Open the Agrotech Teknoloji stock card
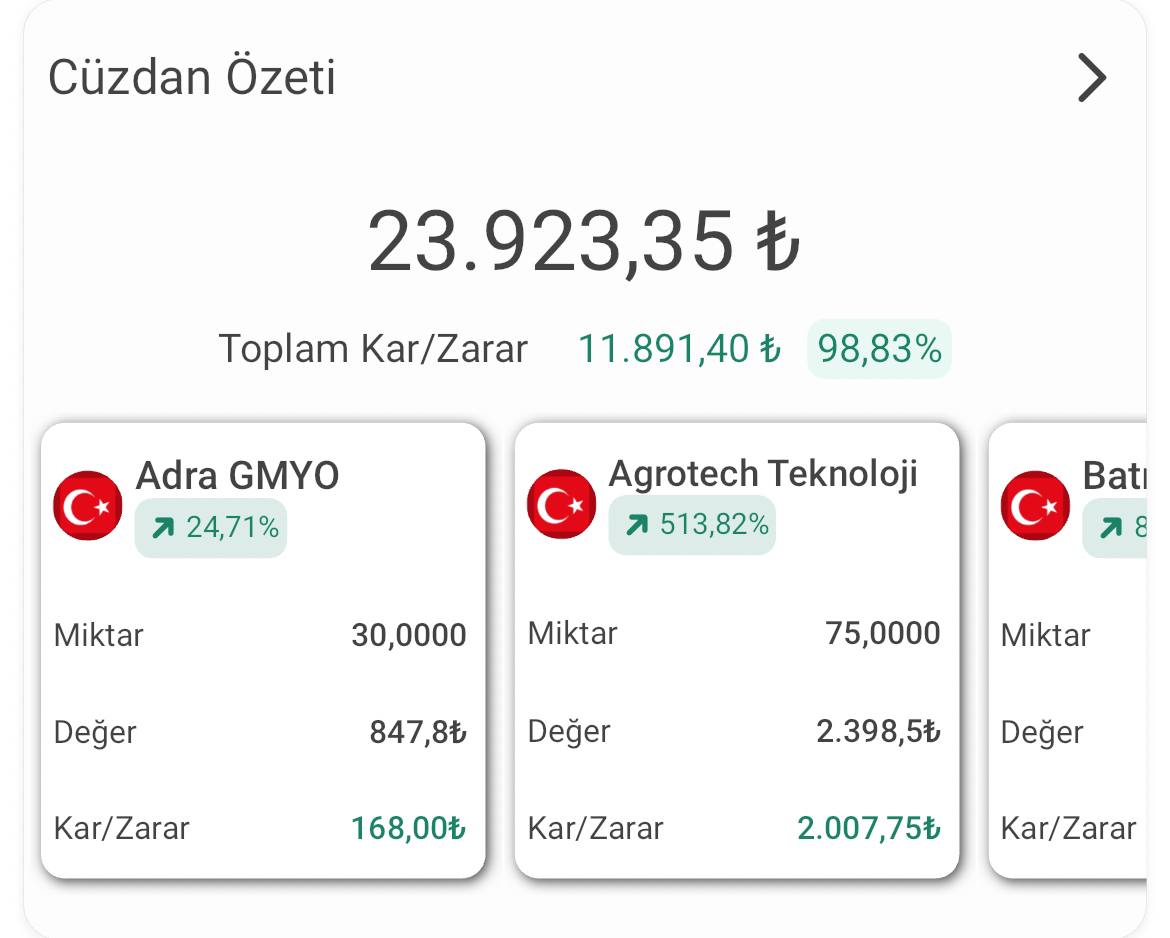 tap(737, 651)
